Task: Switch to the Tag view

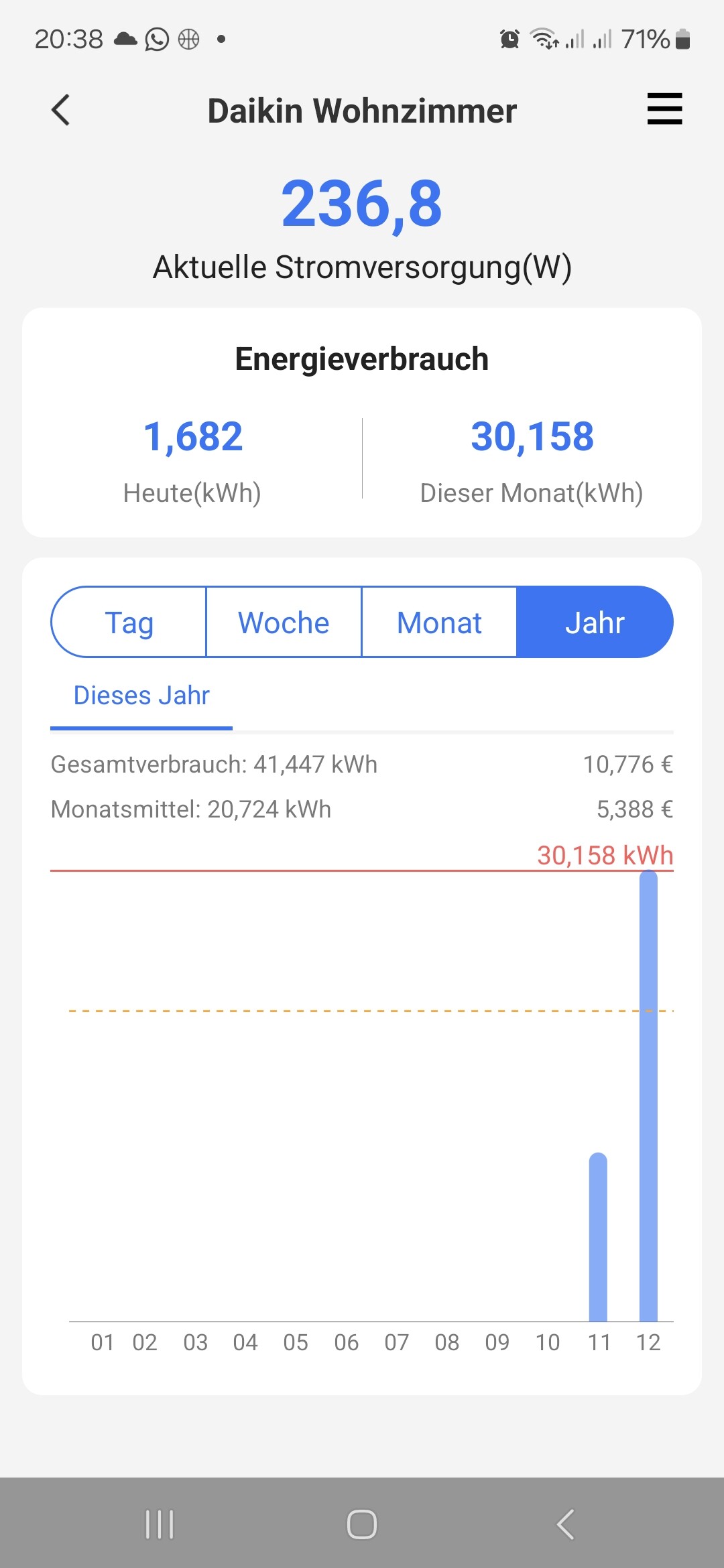Action: 129,623
